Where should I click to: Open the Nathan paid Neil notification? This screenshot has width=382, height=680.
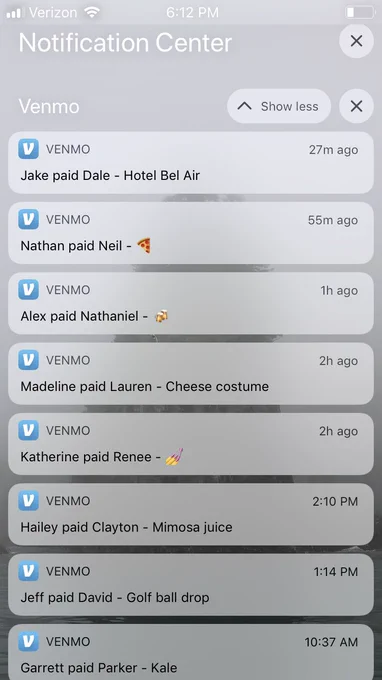(x=191, y=233)
